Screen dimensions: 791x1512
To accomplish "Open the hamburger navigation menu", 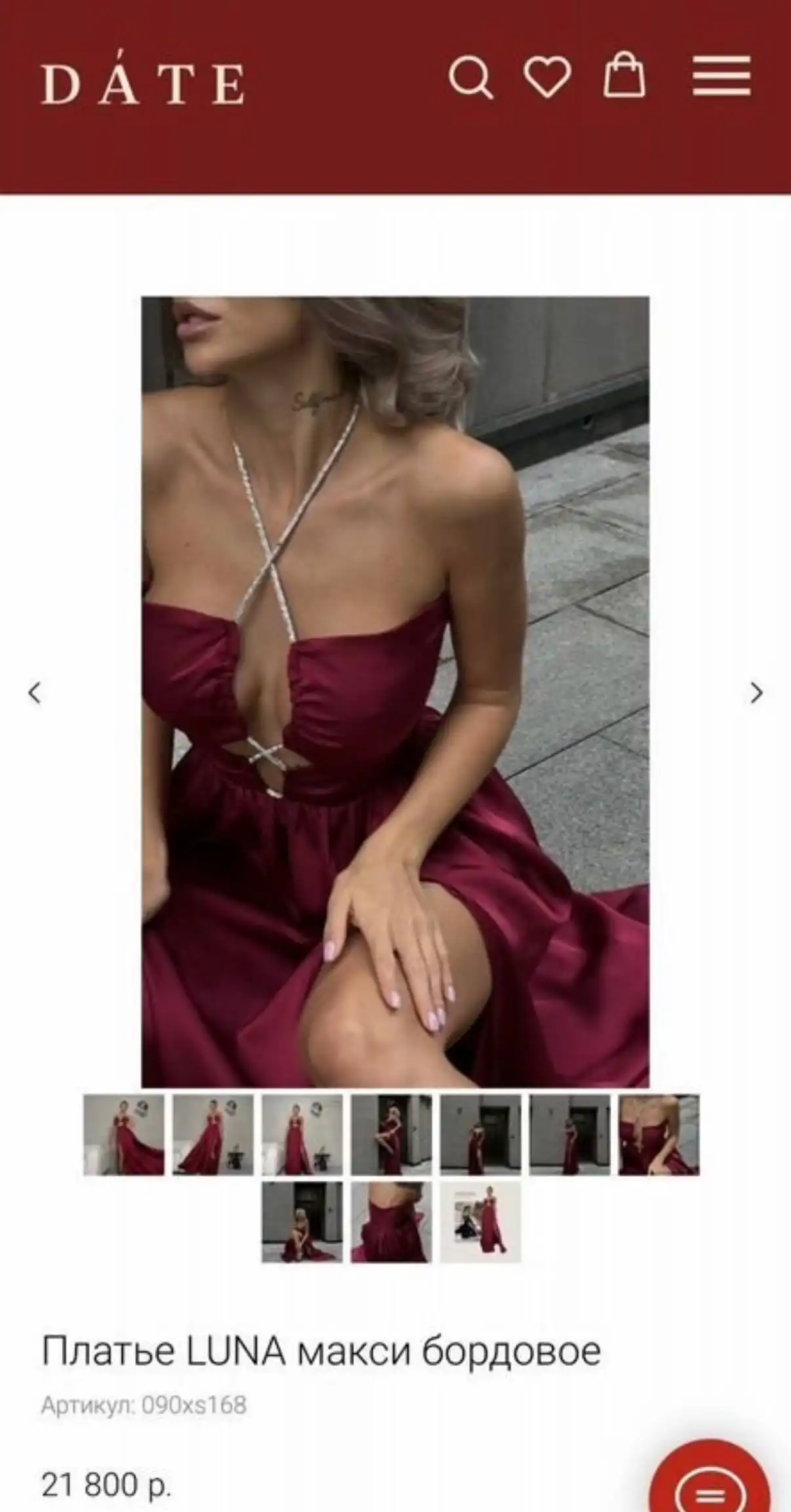I will 721,77.
